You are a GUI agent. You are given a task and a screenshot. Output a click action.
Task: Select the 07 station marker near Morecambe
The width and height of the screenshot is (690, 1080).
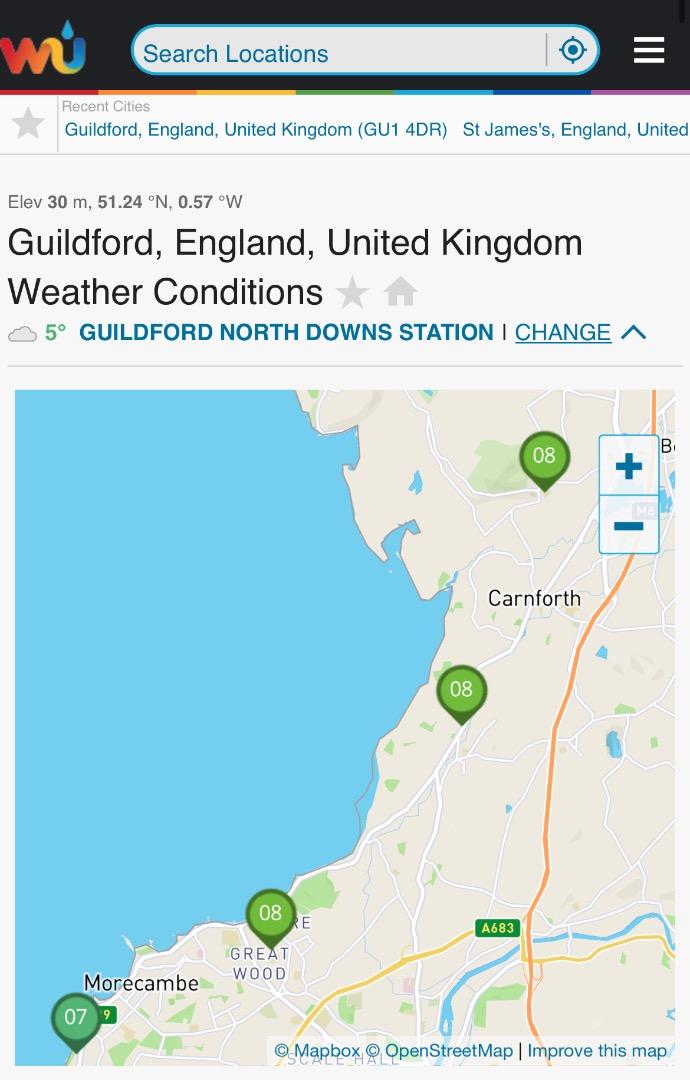[76, 1019]
